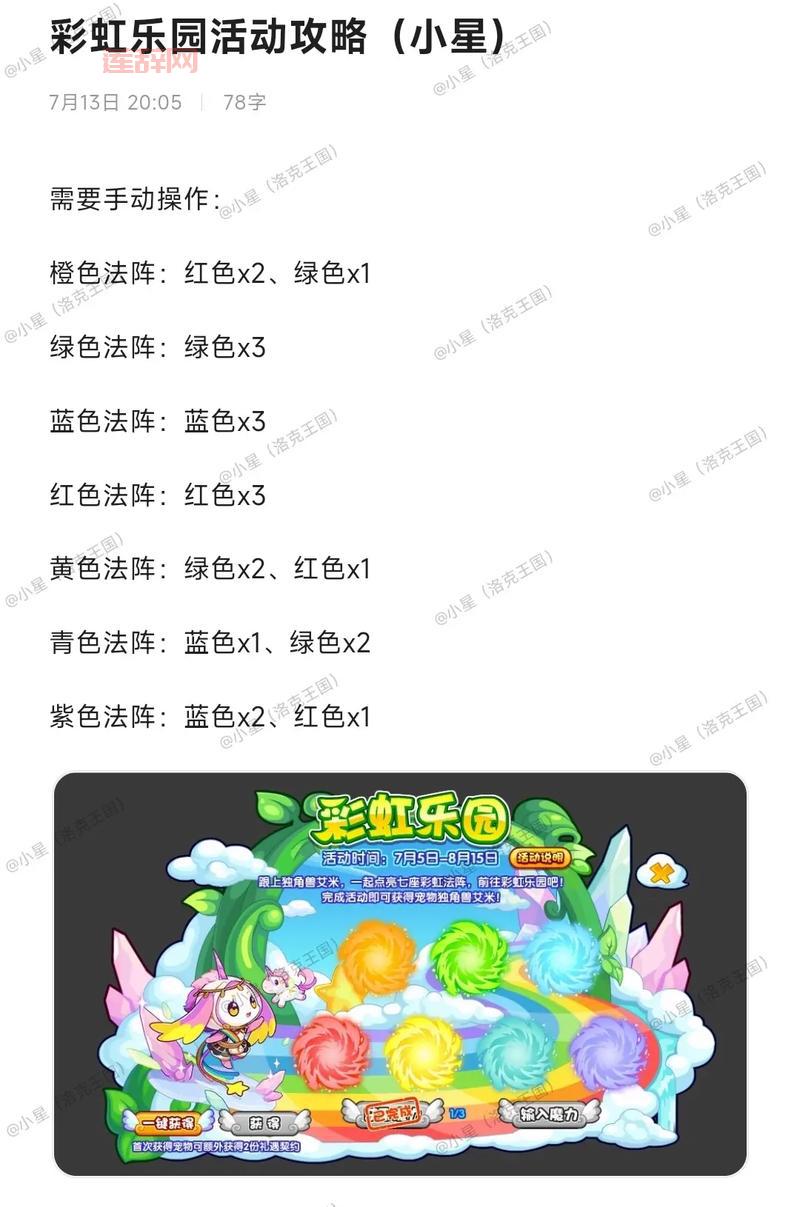The image size is (800, 1207).
Task: Close the event window with X
Action: tap(660, 873)
